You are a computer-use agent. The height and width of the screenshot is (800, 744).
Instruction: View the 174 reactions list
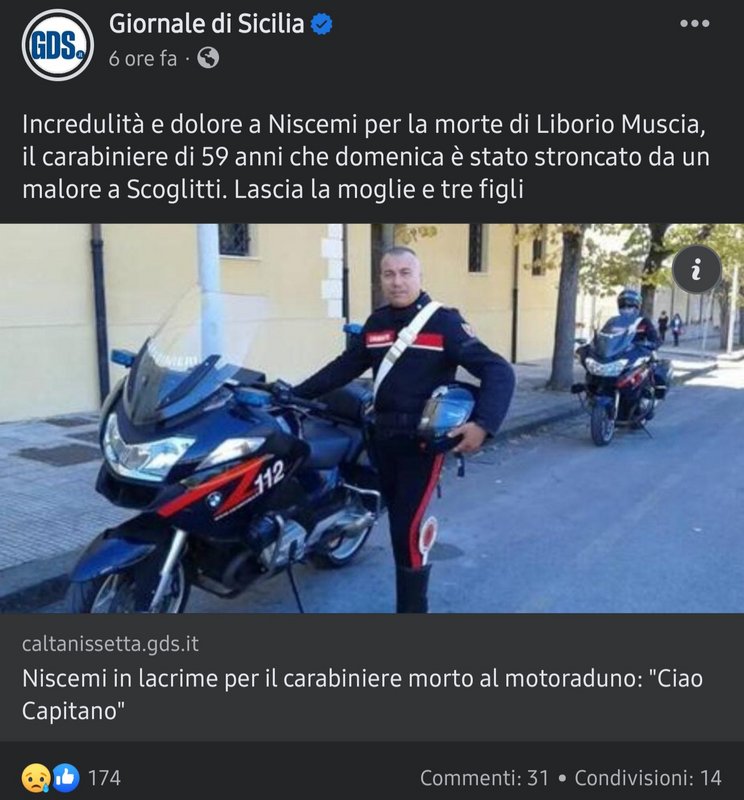tap(72, 777)
